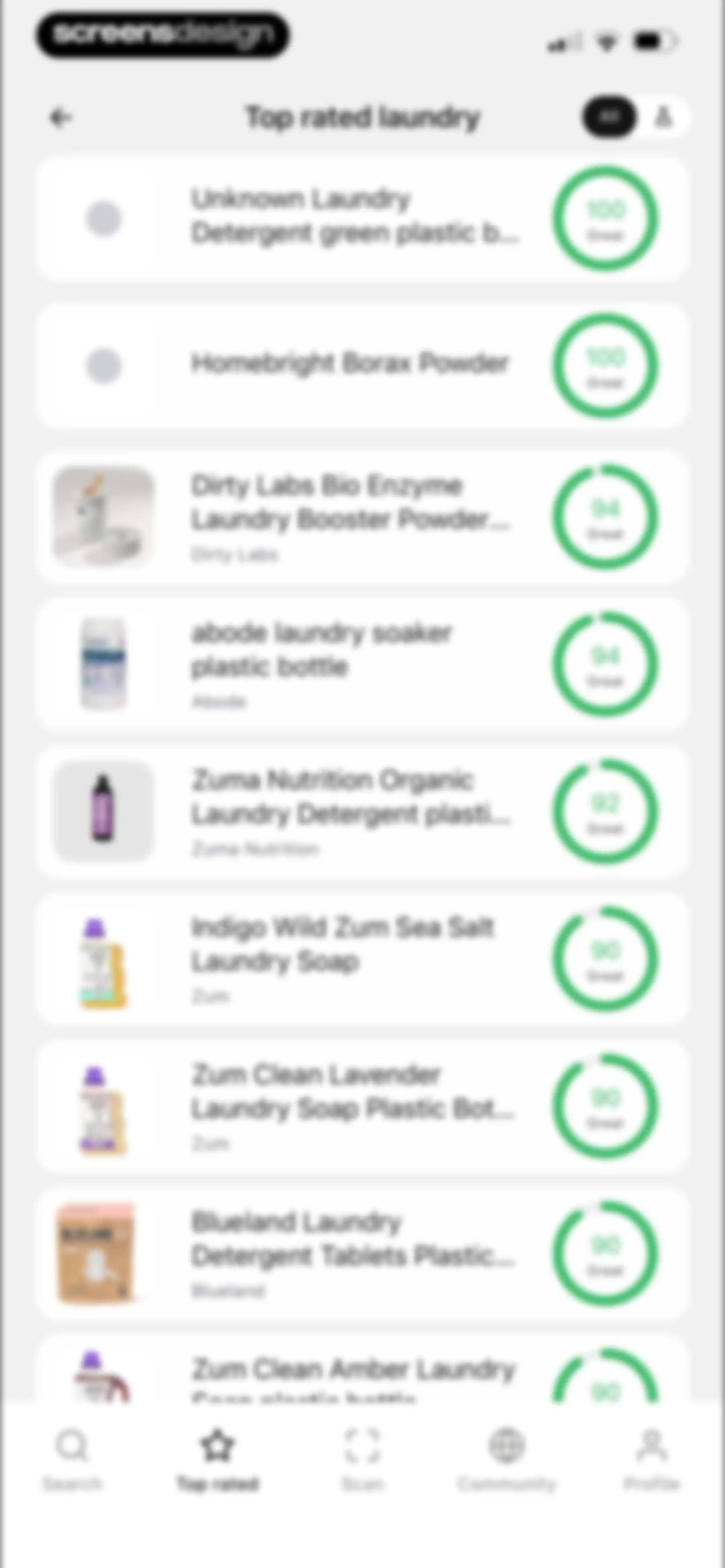Open Zum Clean Lavender Laundry Soap
The height and width of the screenshot is (1568, 725).
click(x=361, y=1106)
